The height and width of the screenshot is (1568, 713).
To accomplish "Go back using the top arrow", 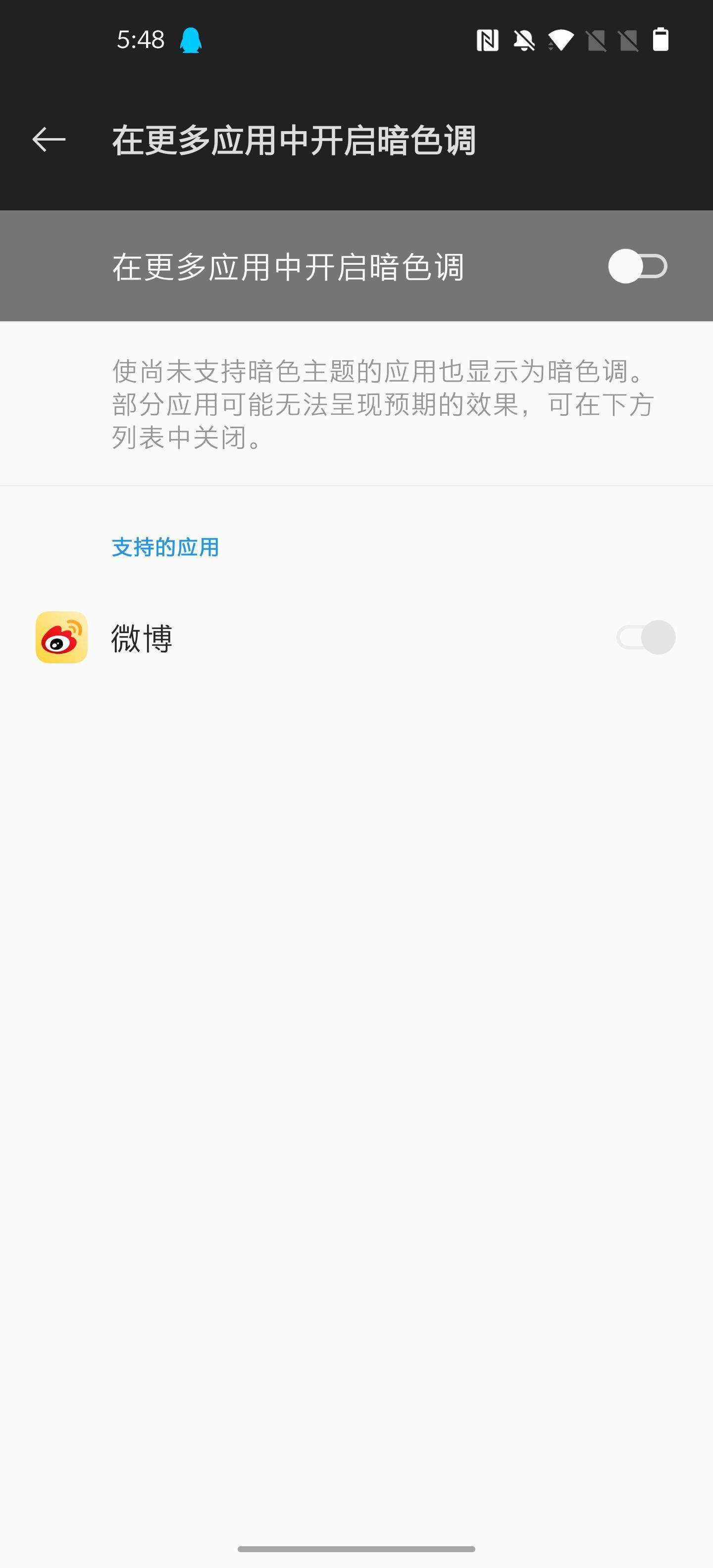I will coord(49,140).
